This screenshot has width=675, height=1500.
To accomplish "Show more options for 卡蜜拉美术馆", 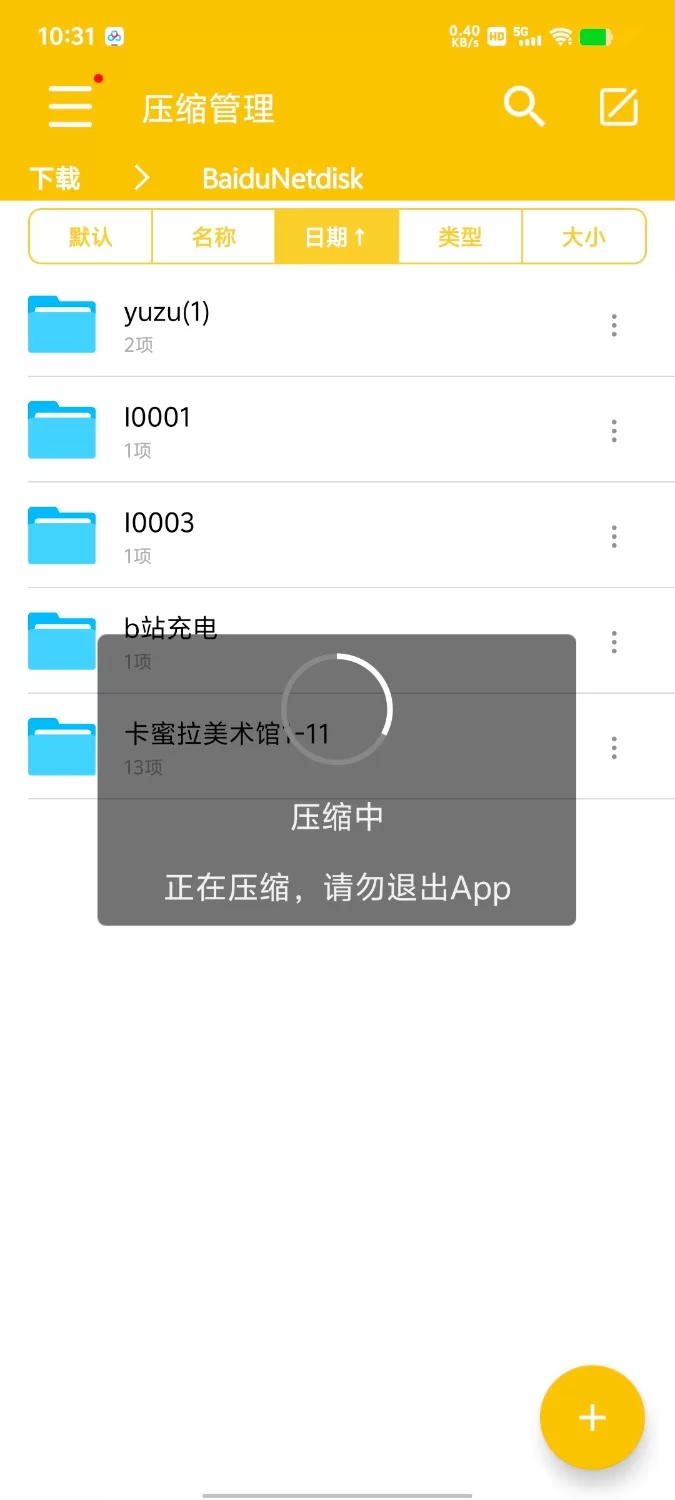I will pyautogui.click(x=614, y=747).
